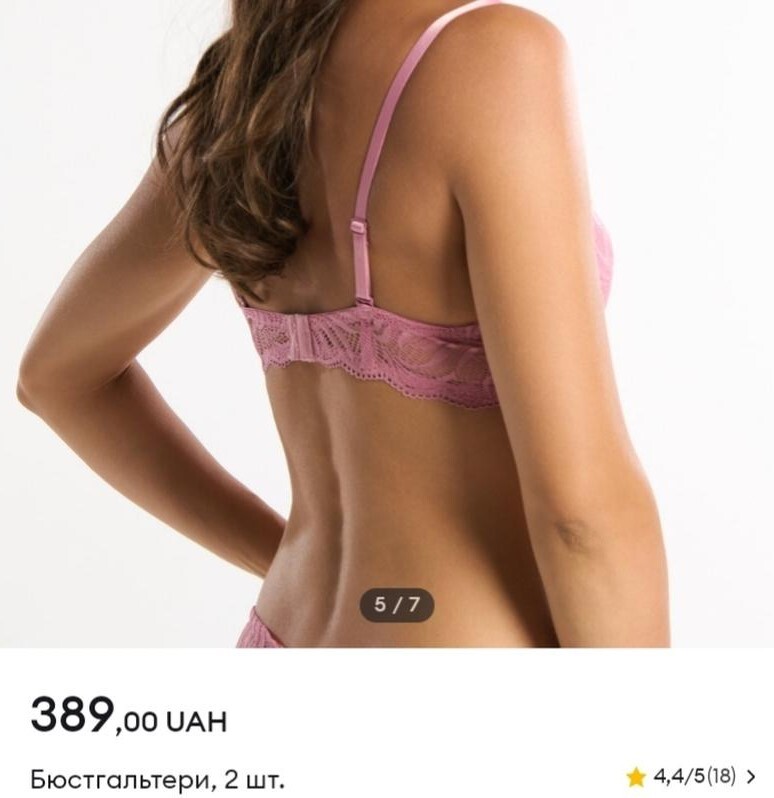774x798 pixels.
Task: Open the product photo fullscreen
Action: (387, 320)
